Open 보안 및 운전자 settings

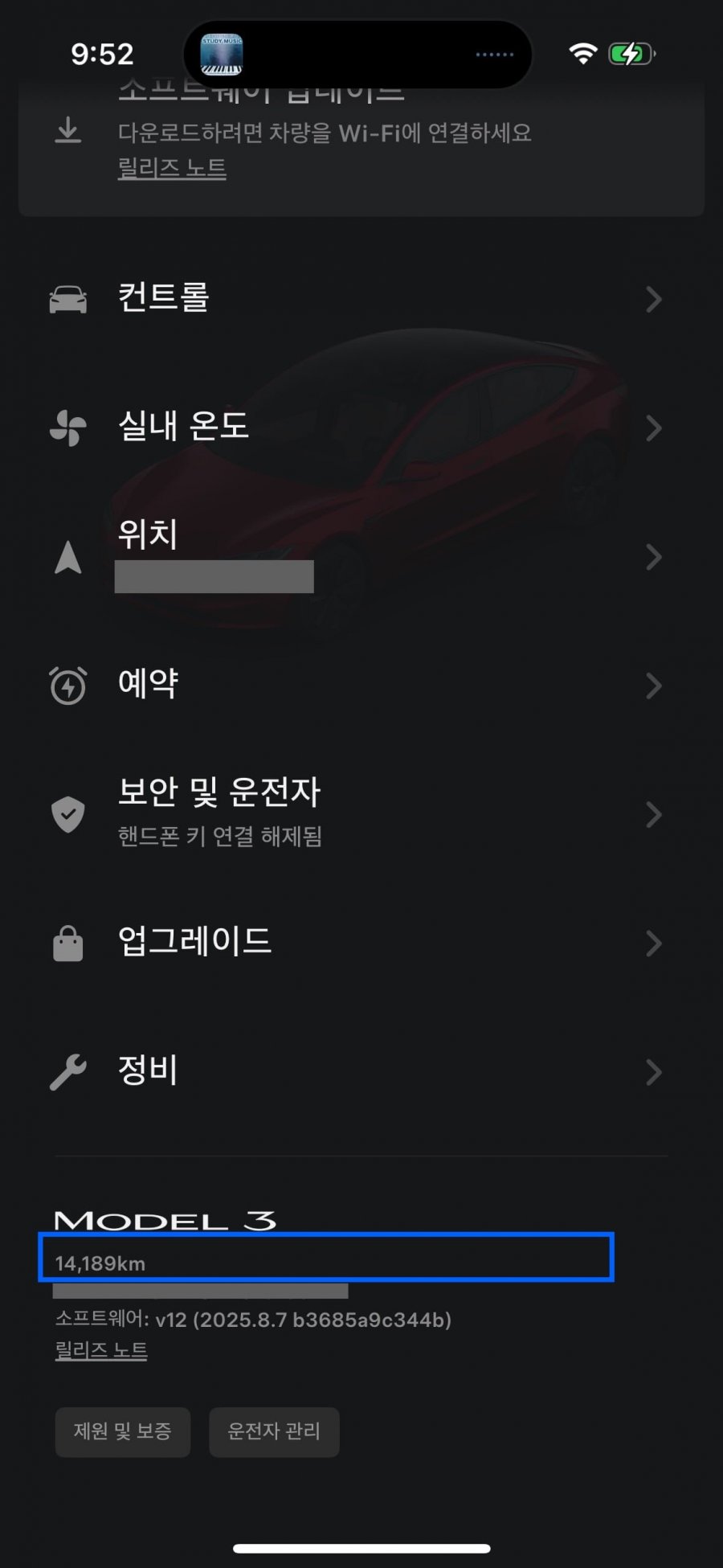(x=353, y=813)
